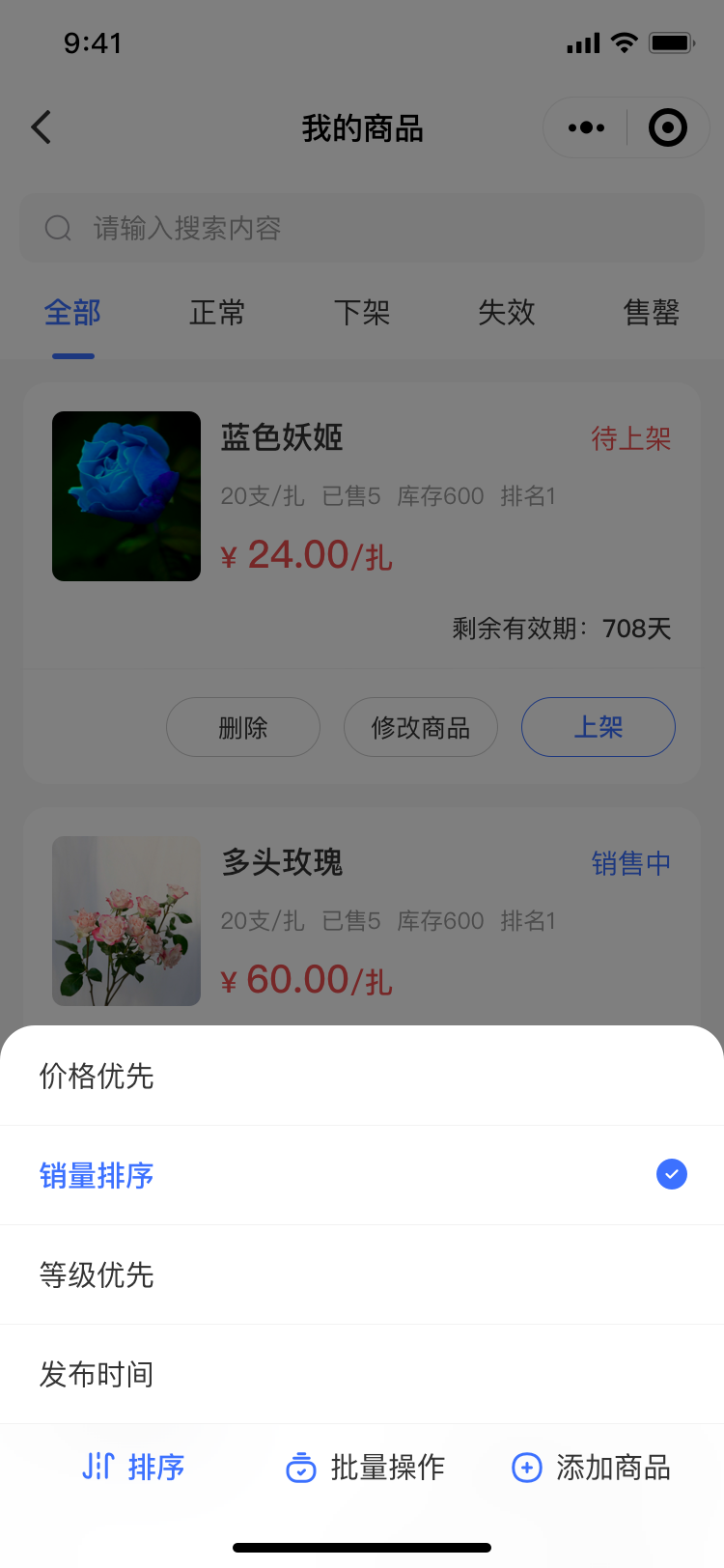724x1568 pixels.
Task: Sort by 发布时间
Action: pos(362,1374)
